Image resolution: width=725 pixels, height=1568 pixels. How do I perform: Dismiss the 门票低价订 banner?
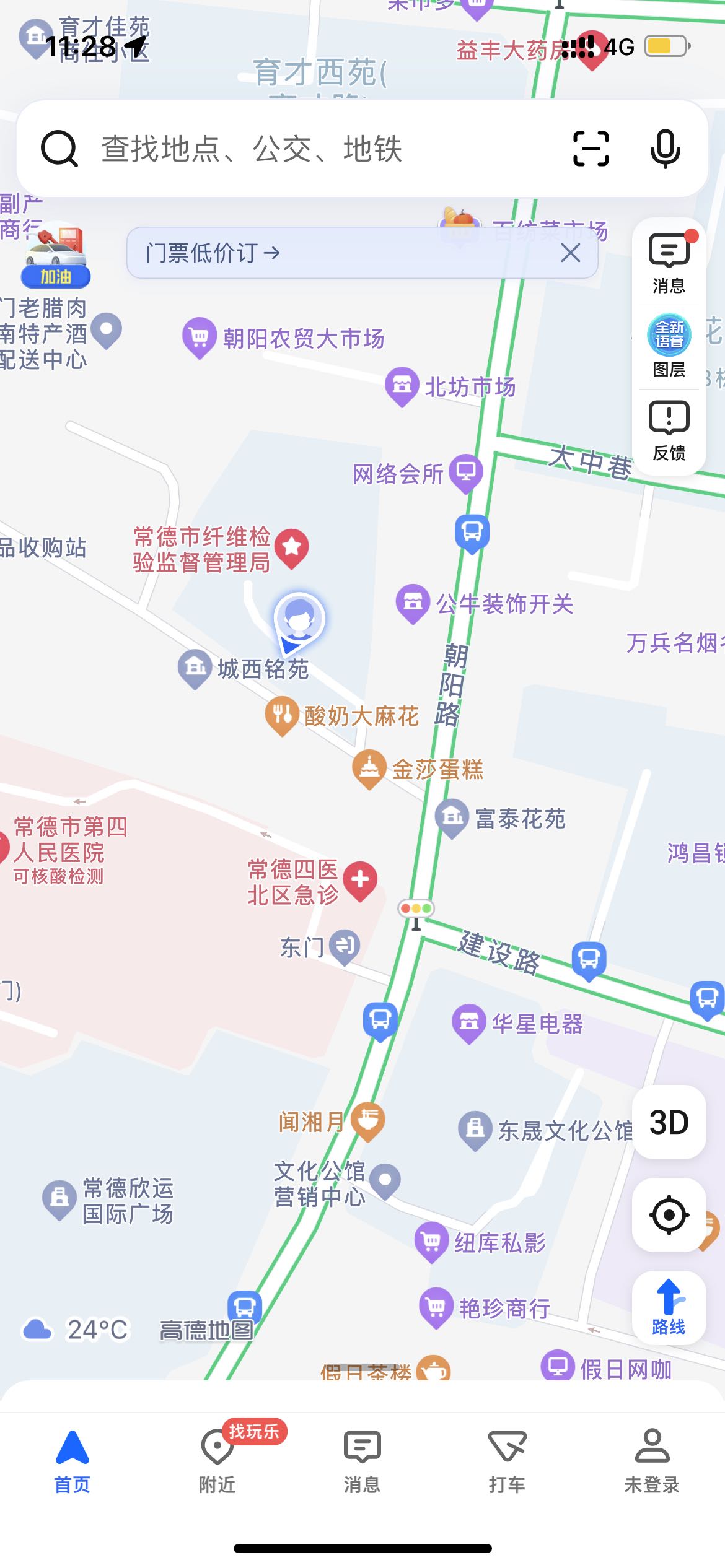(570, 253)
